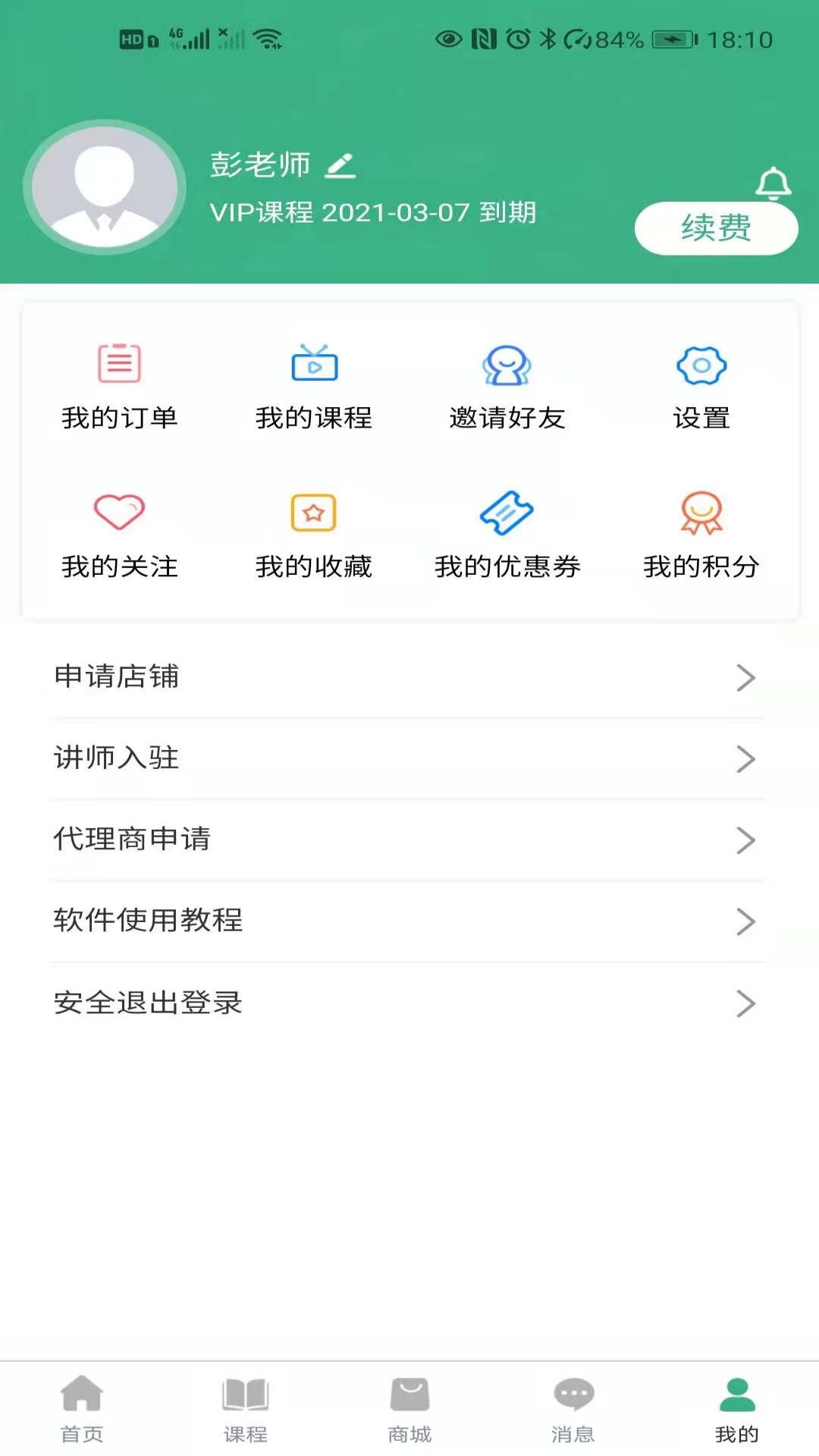819x1456 pixels.
Task: Tap the 续费 renew button
Action: tap(716, 228)
